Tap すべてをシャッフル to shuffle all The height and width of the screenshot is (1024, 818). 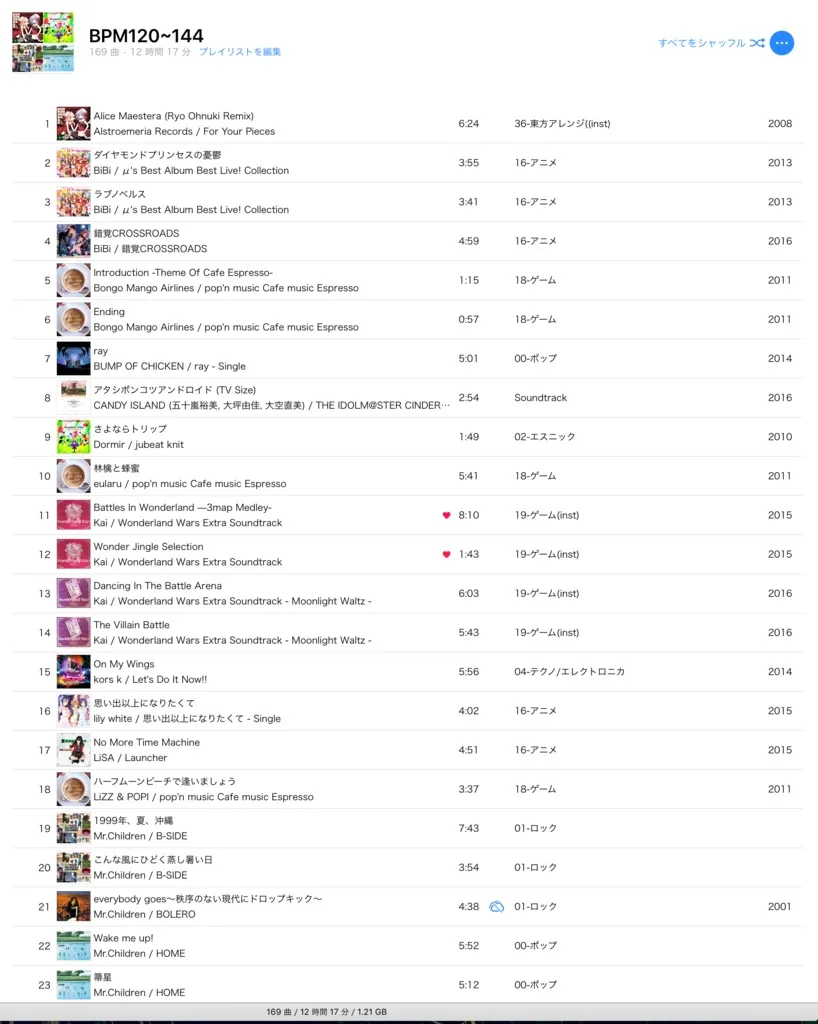pos(711,43)
